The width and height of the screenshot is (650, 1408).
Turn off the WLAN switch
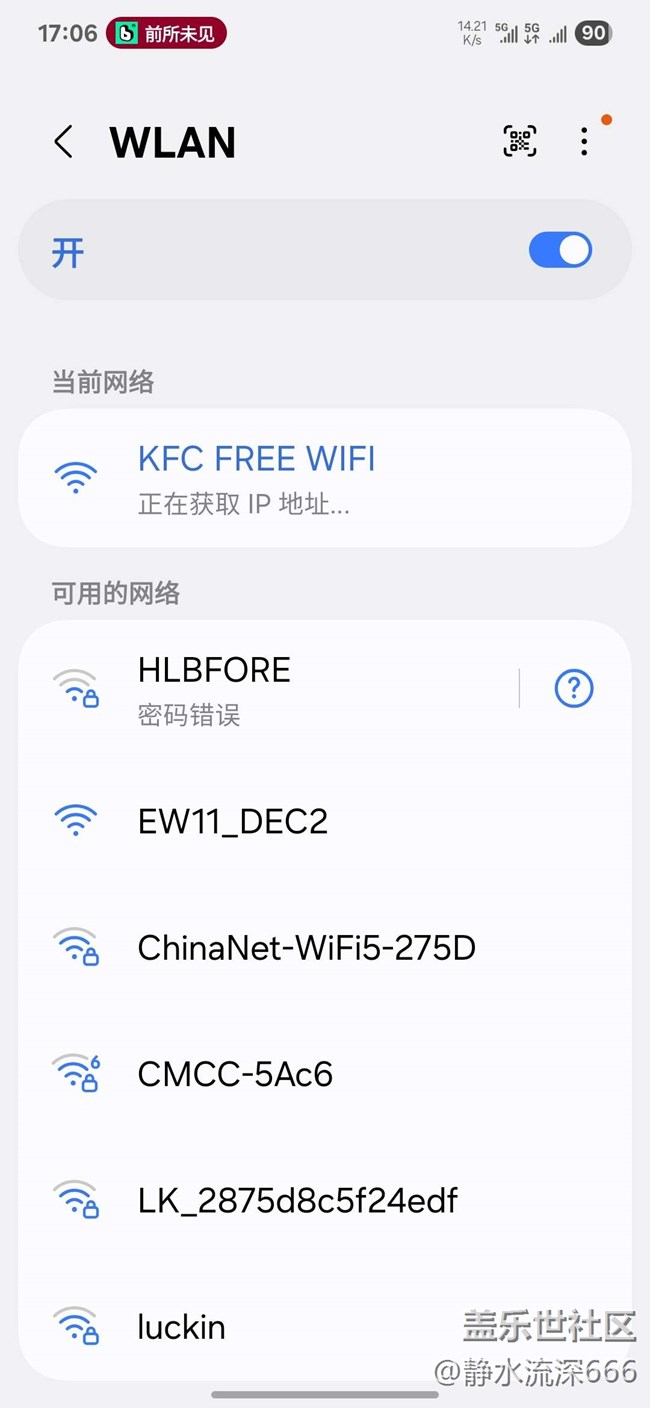point(560,250)
